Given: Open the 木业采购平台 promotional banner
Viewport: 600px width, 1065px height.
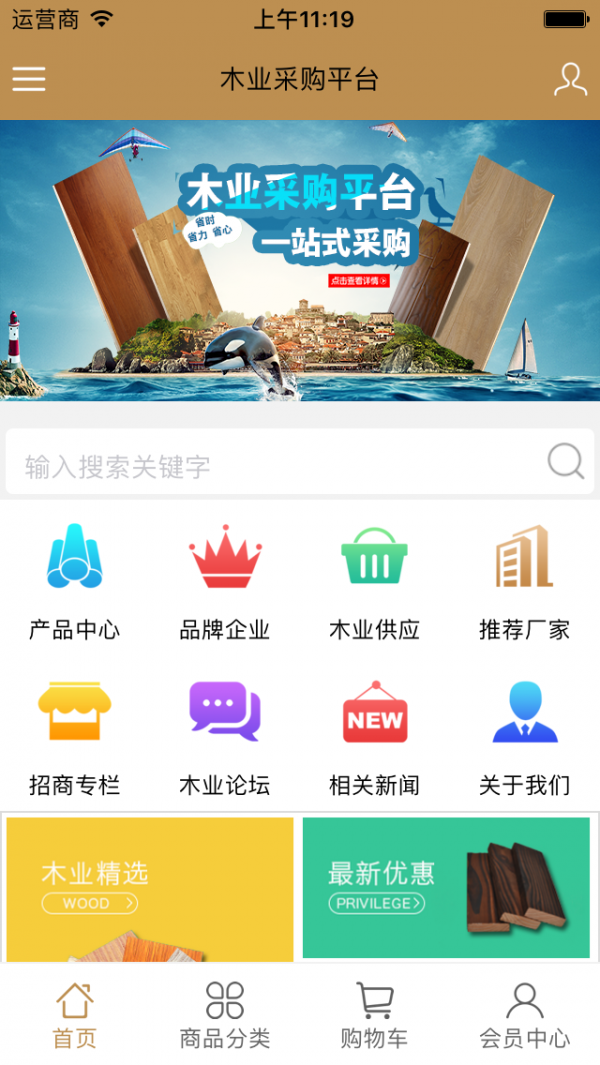Looking at the screenshot, I should pyautogui.click(x=300, y=260).
